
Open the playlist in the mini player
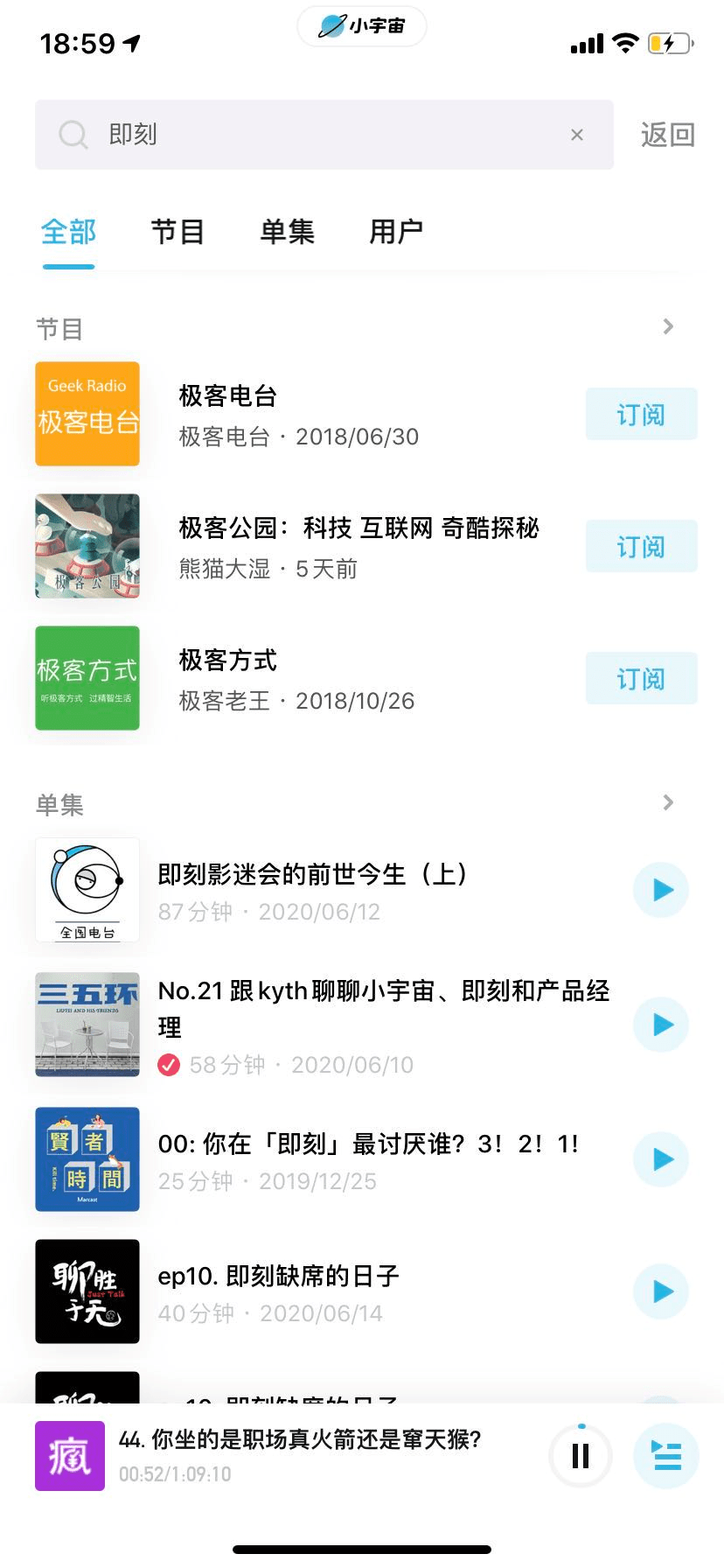[x=666, y=1455]
